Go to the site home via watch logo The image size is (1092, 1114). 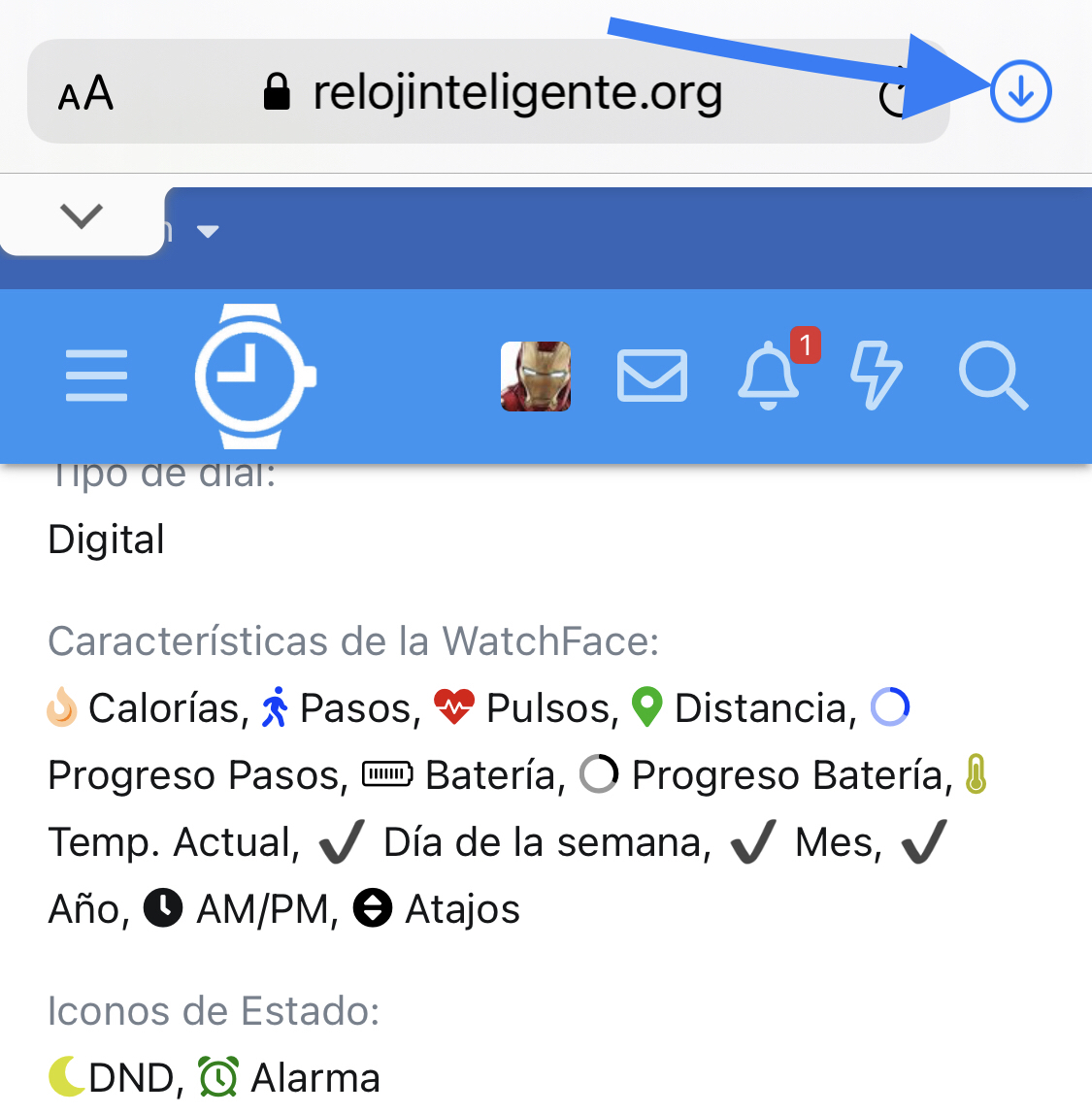click(254, 376)
